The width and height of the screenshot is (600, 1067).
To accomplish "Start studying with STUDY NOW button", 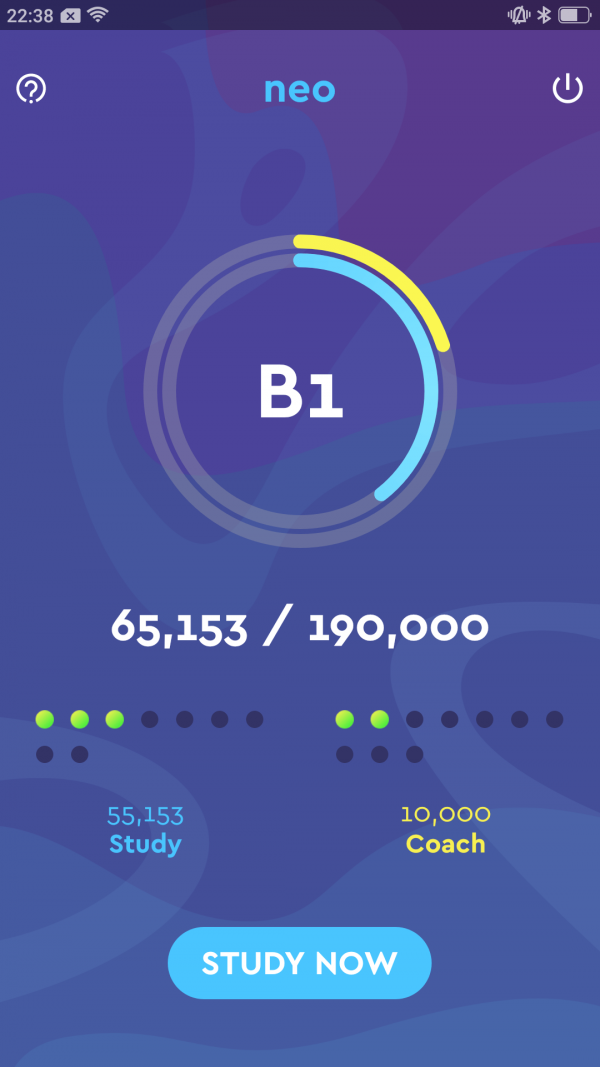I will (x=299, y=963).
